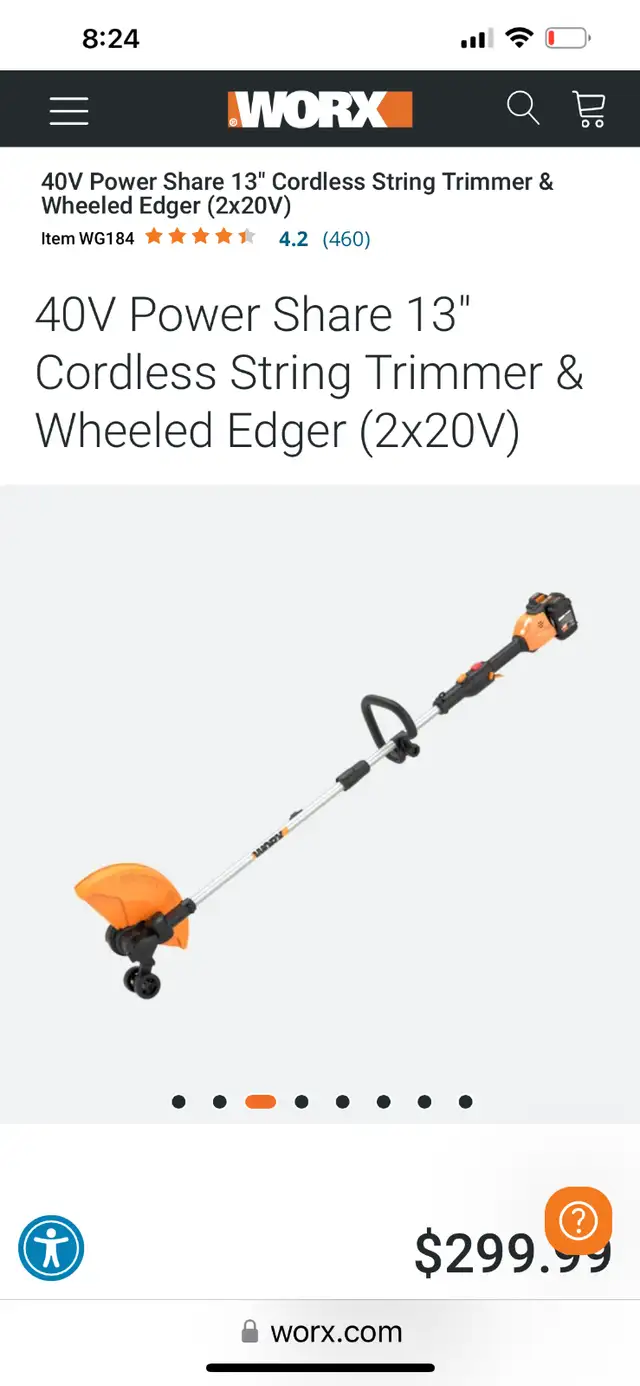Open the search magnifier icon
640x1386 pixels.
click(523, 108)
